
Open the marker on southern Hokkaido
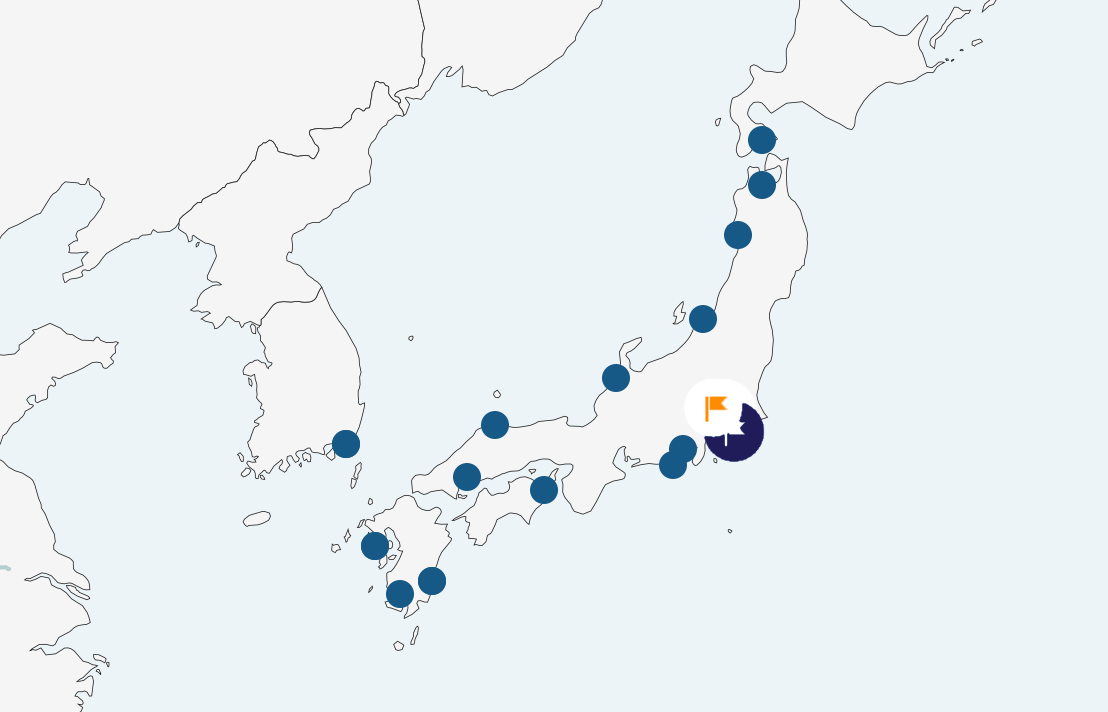tap(762, 140)
